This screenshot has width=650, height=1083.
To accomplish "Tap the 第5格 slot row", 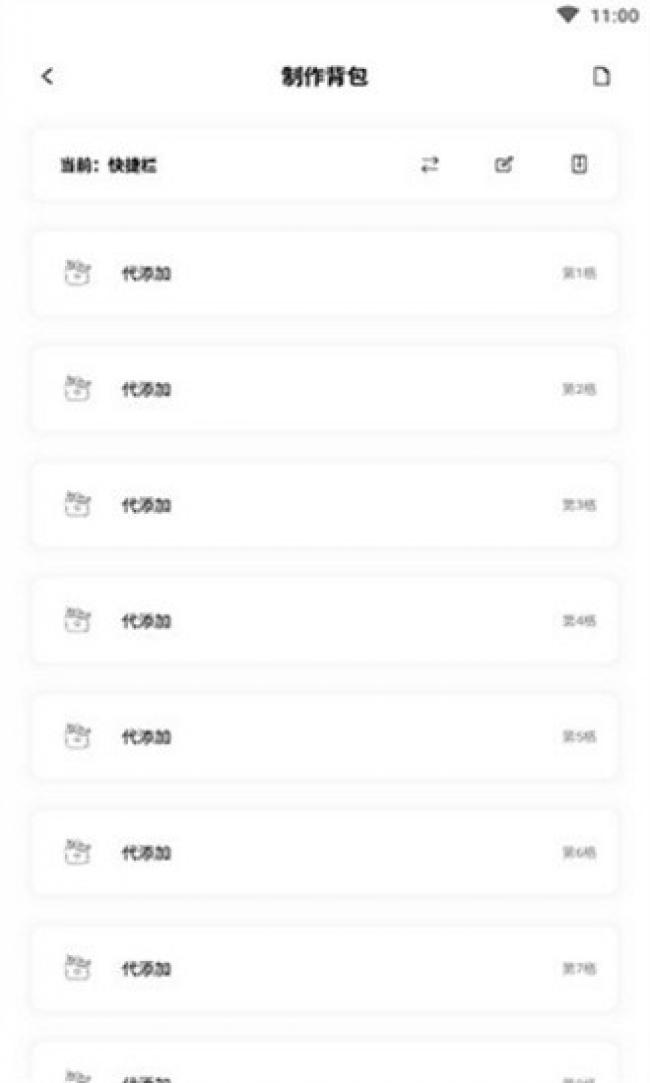I will click(324, 737).
